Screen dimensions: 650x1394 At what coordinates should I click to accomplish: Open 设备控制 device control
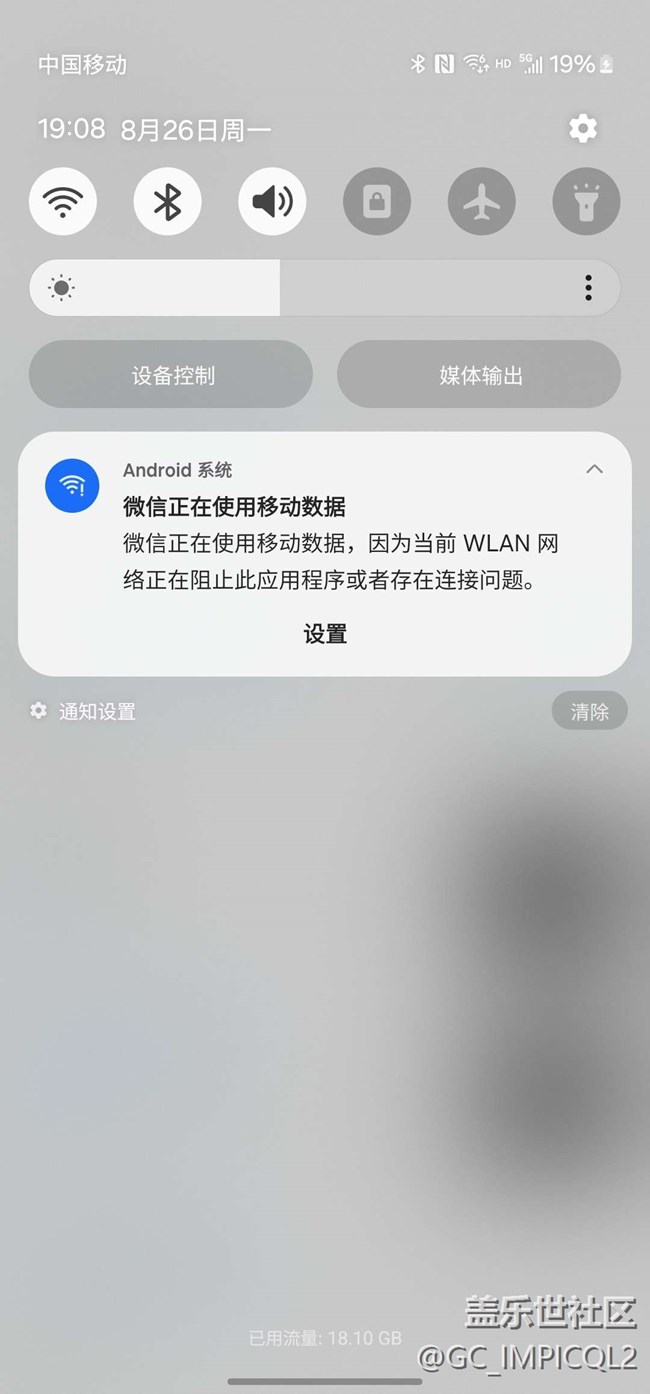pos(171,375)
